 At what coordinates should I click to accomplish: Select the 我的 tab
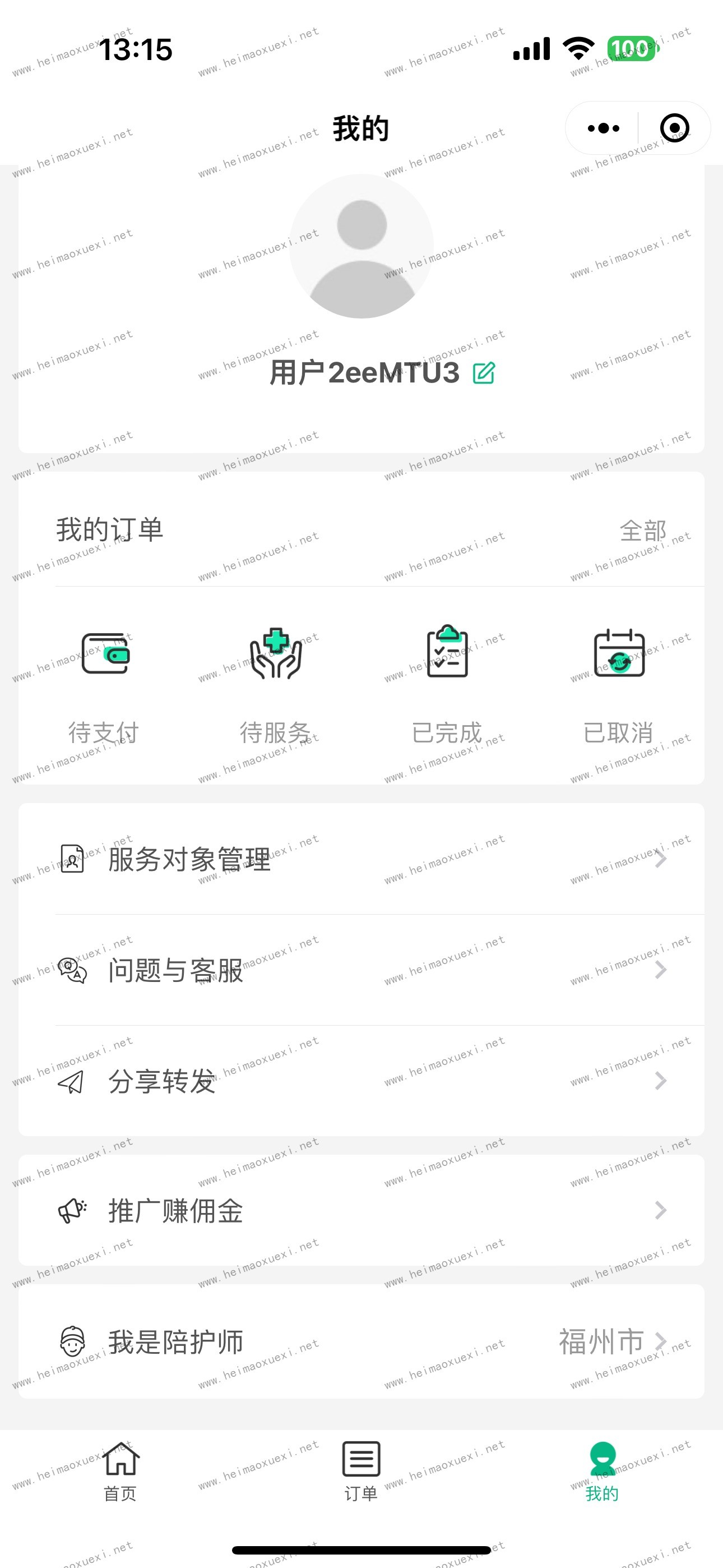[x=602, y=1470]
